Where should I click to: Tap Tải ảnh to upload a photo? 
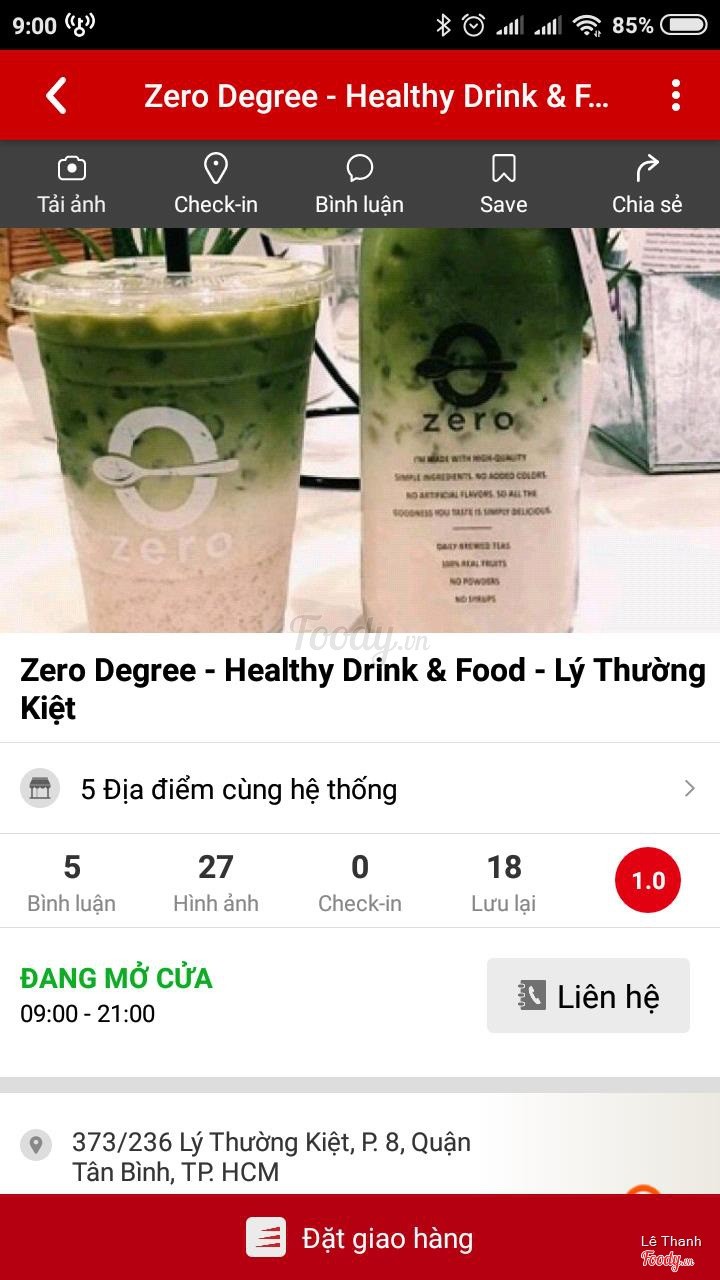point(71,185)
